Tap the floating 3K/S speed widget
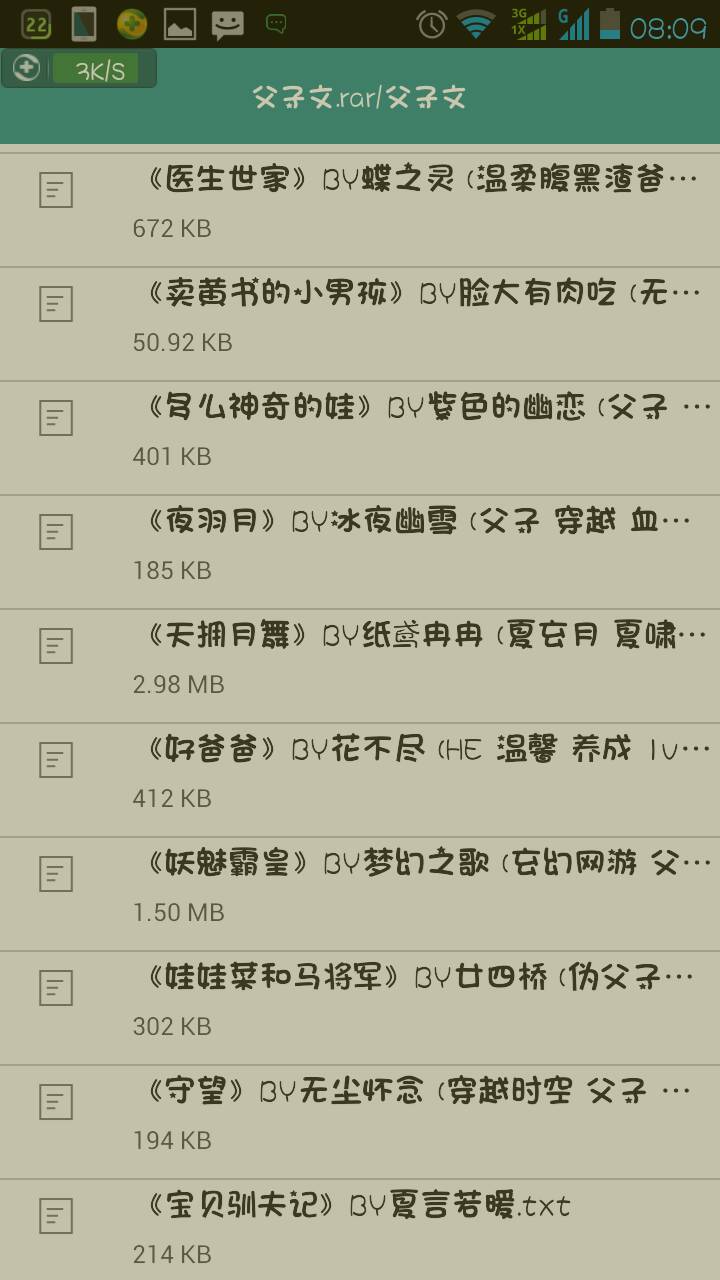 [x=80, y=69]
